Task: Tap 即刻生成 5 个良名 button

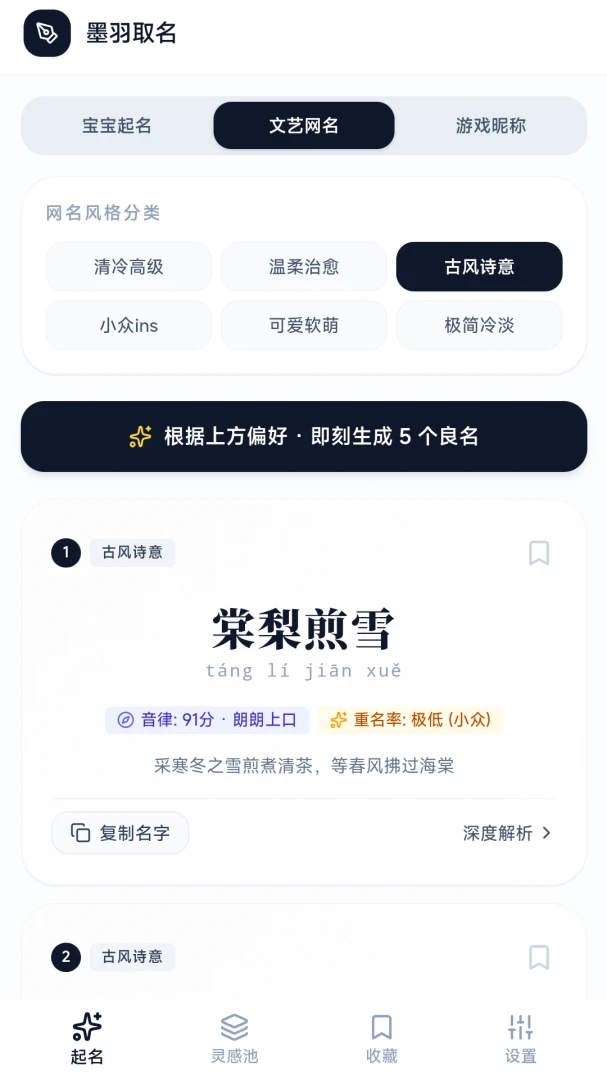Action: 304,437
